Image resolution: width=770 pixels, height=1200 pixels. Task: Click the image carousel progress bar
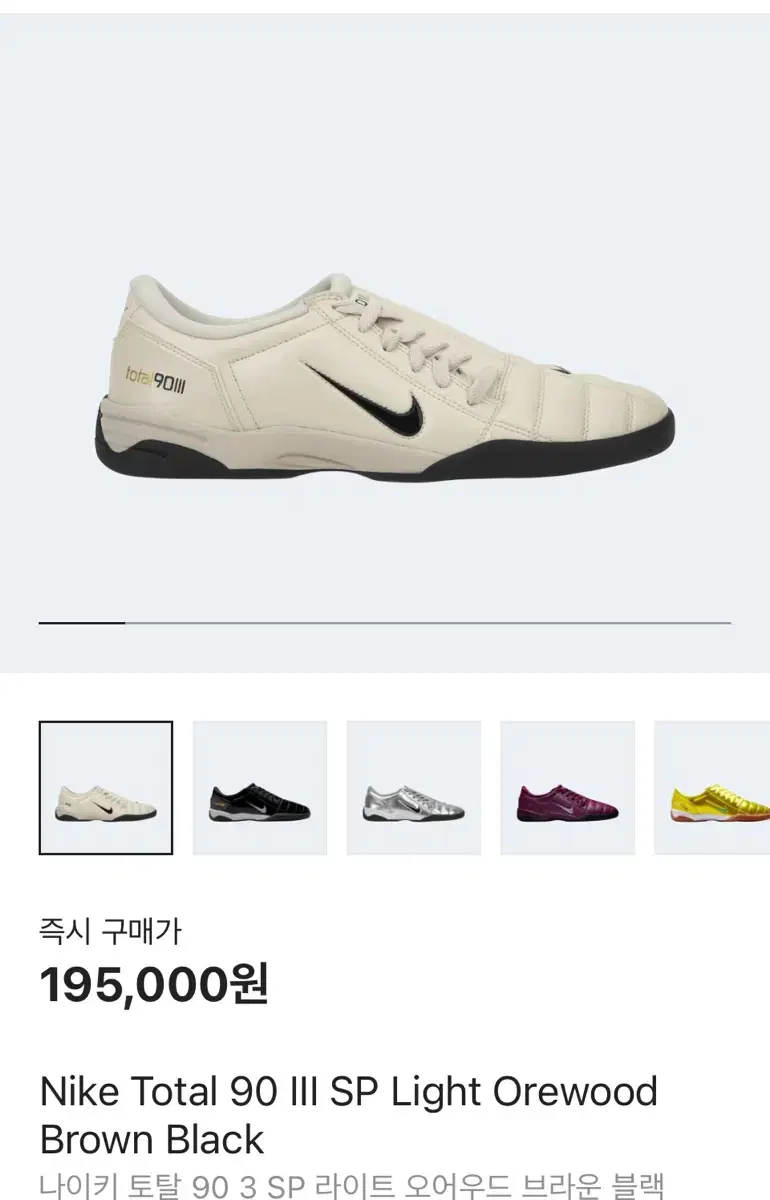(385, 621)
